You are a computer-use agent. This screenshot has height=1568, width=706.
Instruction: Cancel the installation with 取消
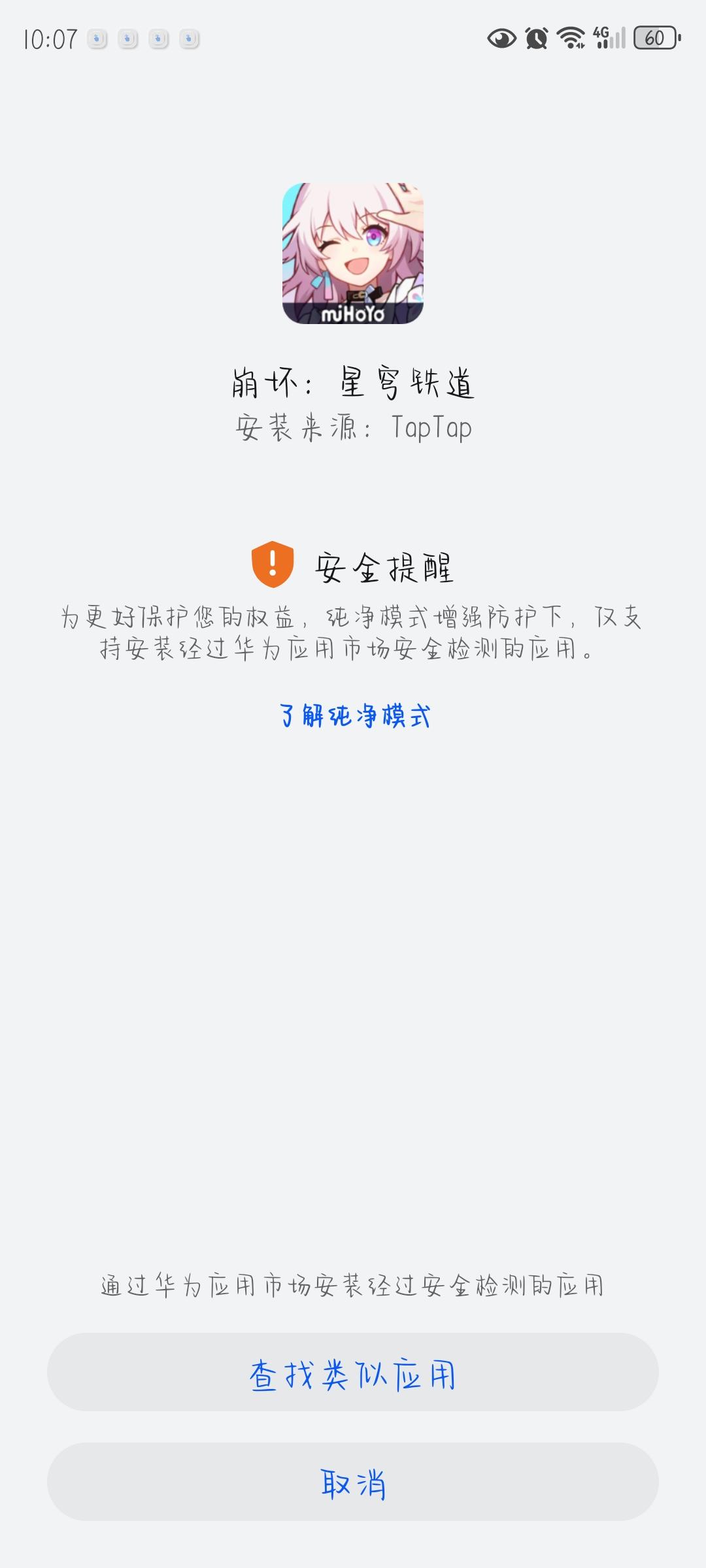pos(353,1481)
